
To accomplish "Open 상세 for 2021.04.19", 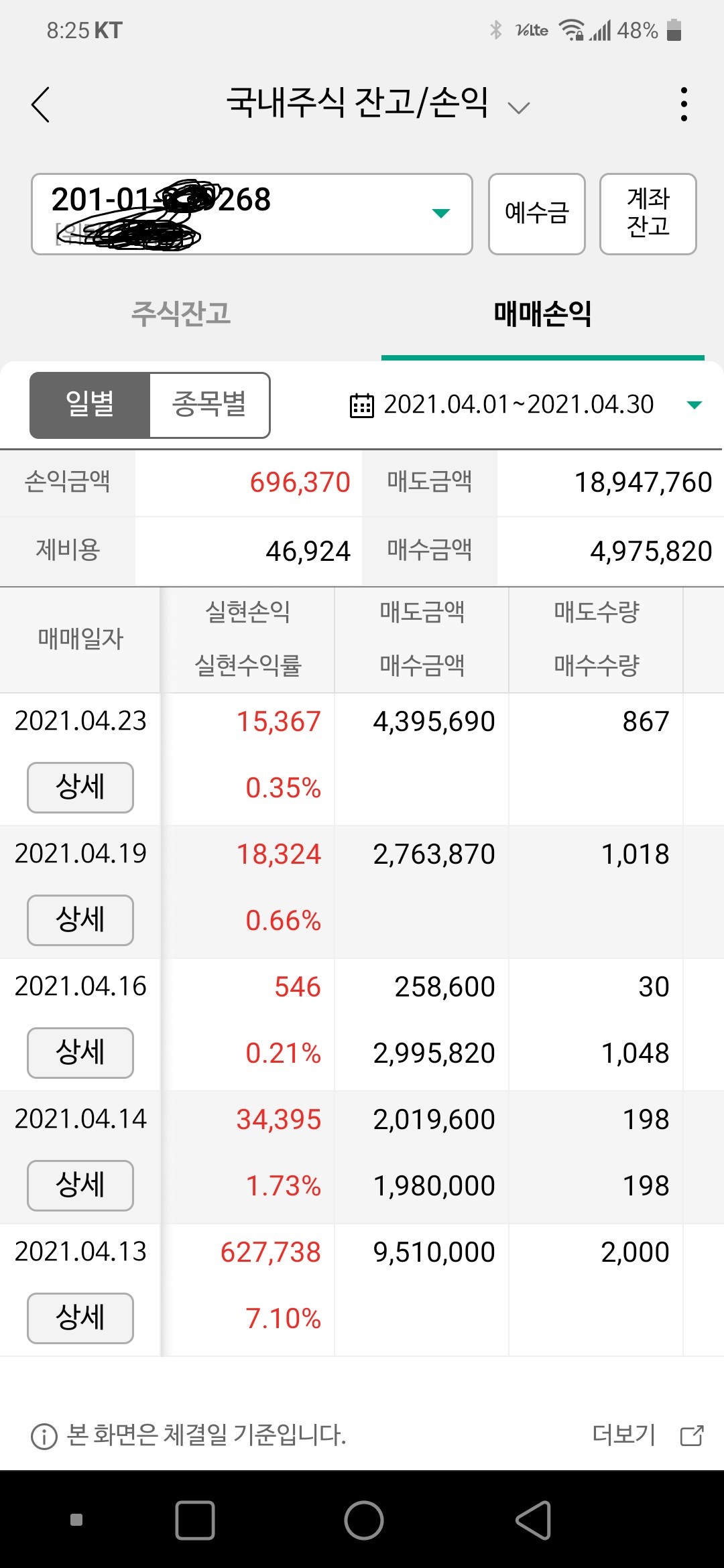I will [x=80, y=920].
